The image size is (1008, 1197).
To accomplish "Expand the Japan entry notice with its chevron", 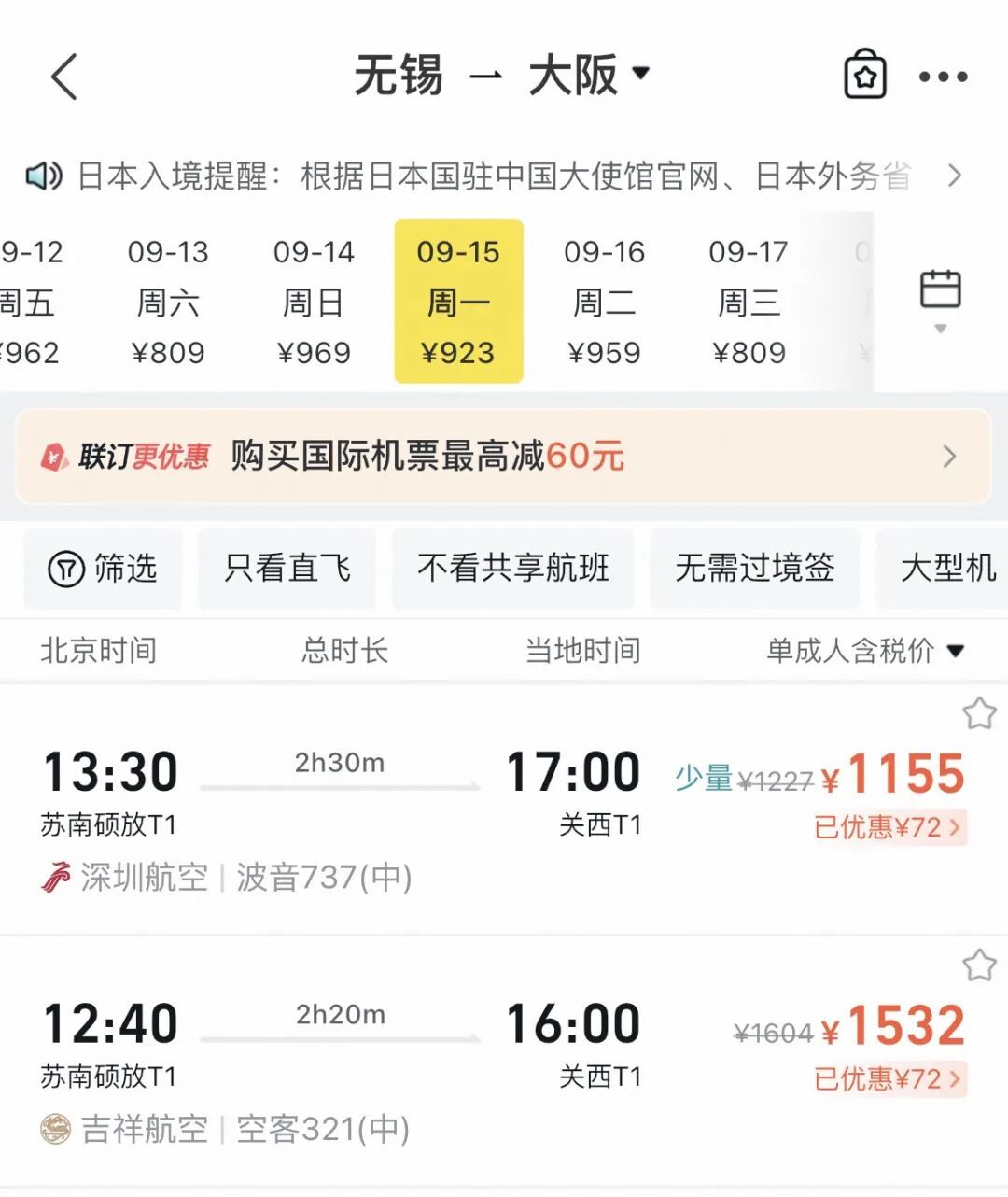I will pyautogui.click(x=955, y=176).
